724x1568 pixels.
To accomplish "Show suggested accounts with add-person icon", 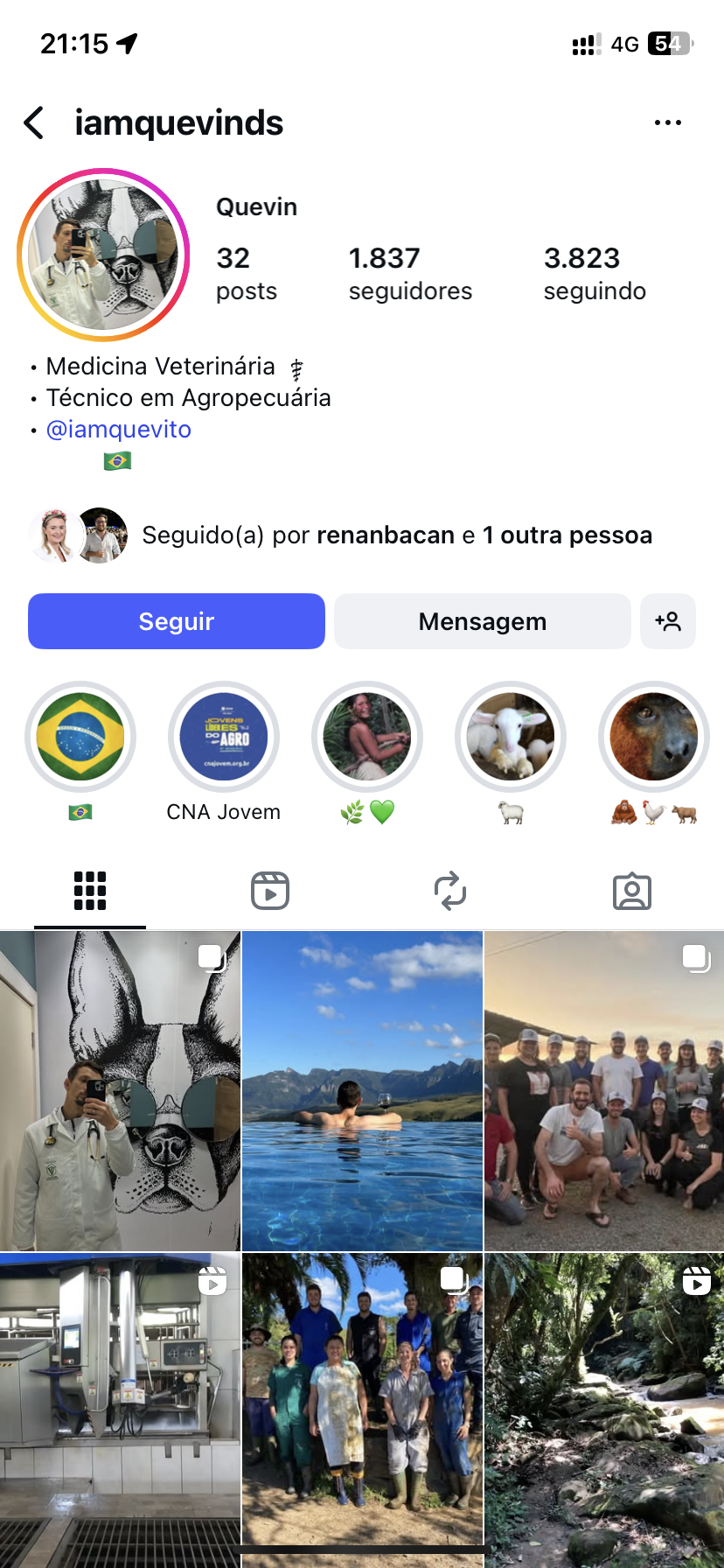I will coord(667,621).
